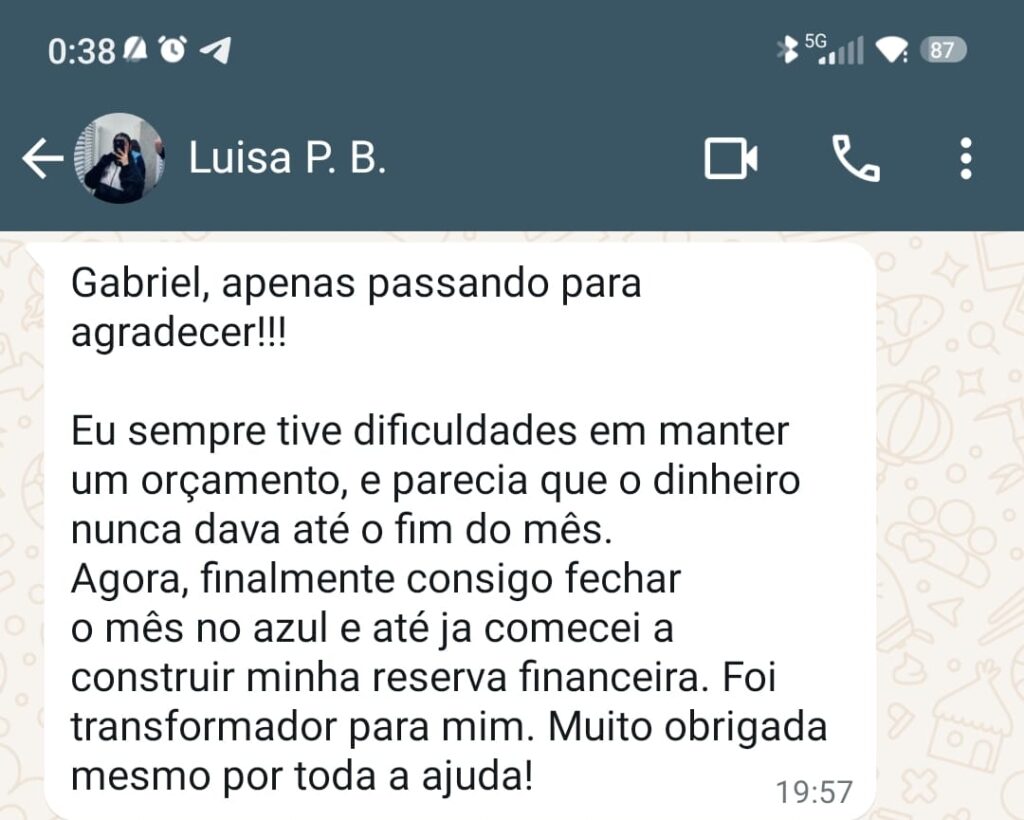Start a voice call with Luisa
Screen dimensions: 1024x820
pyautogui.click(x=856, y=159)
